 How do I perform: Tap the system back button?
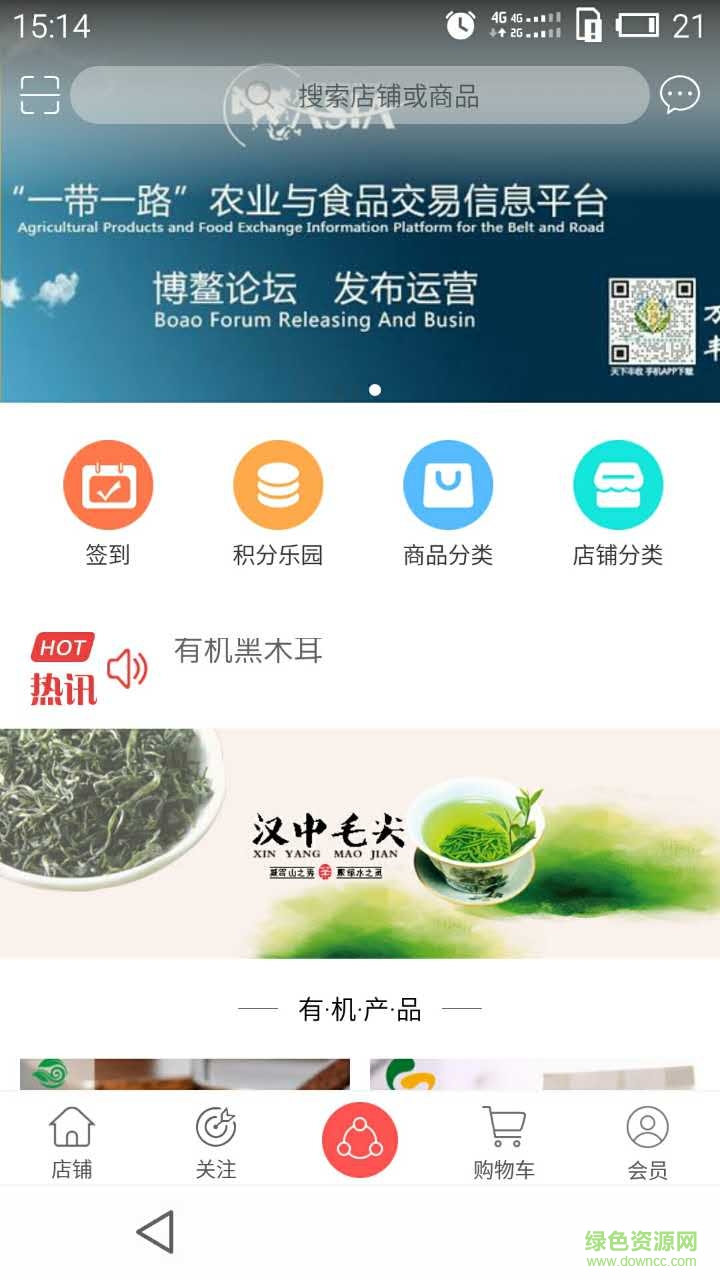(155, 1231)
